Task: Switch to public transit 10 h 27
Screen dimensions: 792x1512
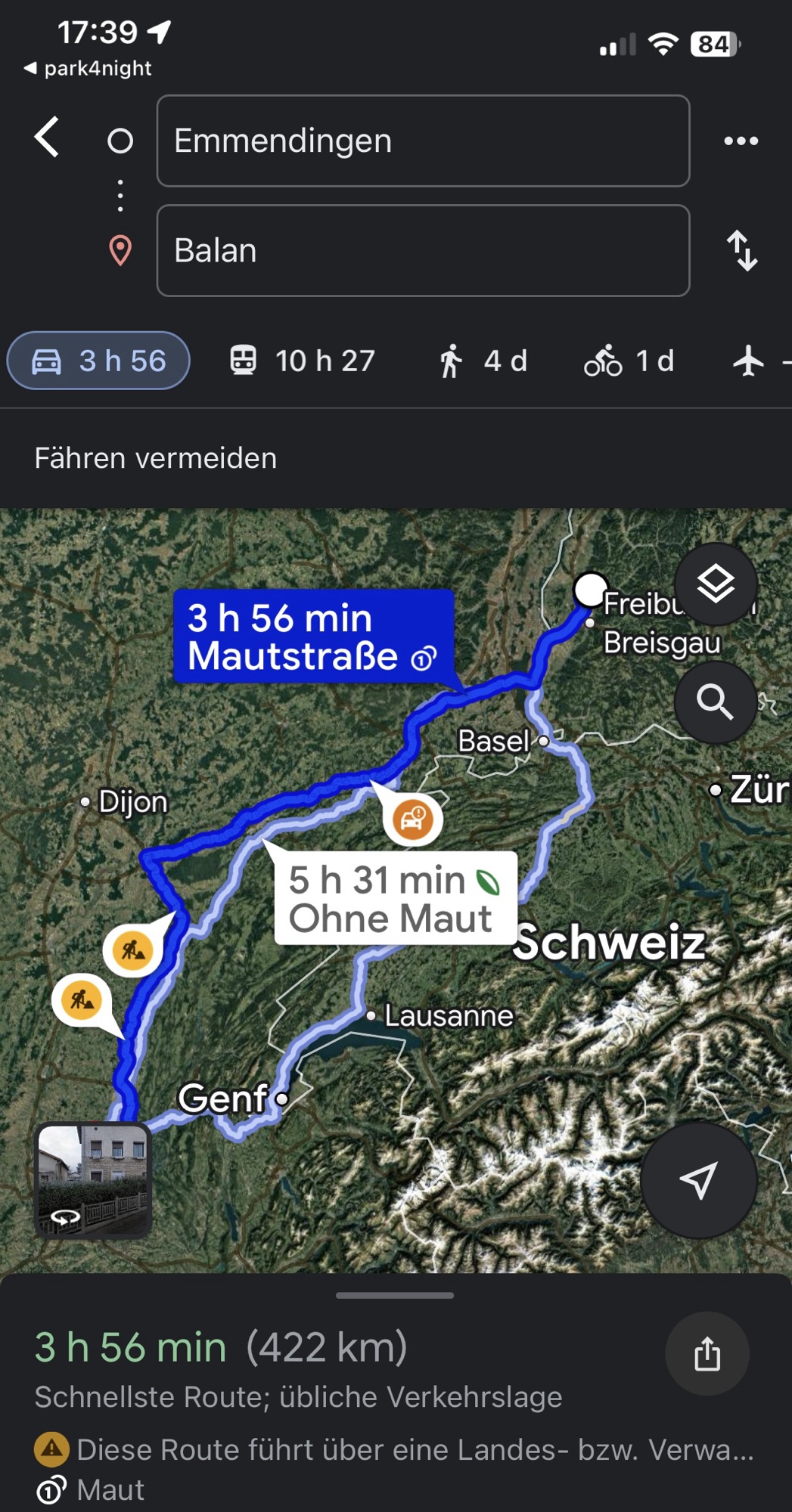Action: (303, 361)
